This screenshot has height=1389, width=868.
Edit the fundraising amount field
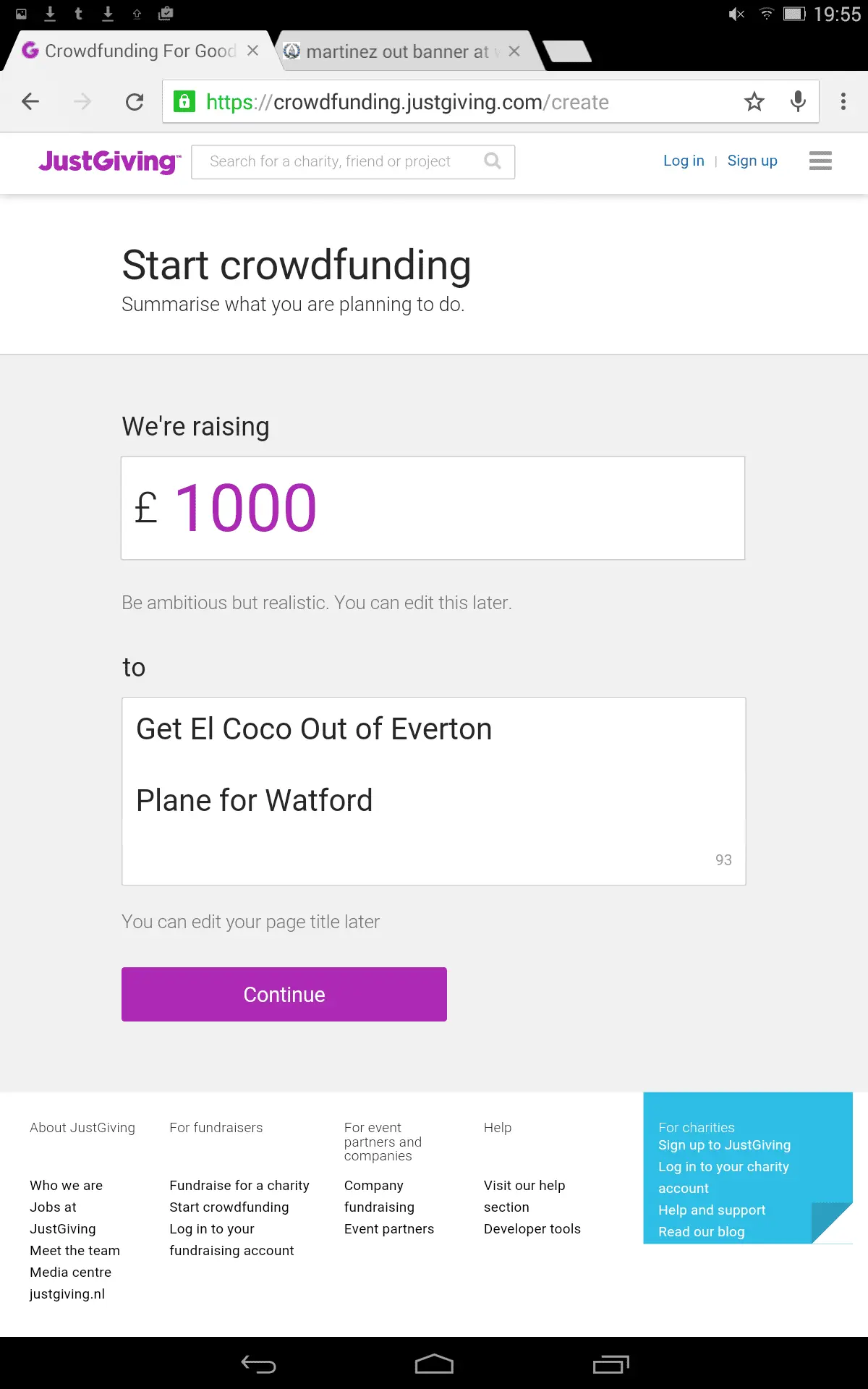[x=433, y=507]
